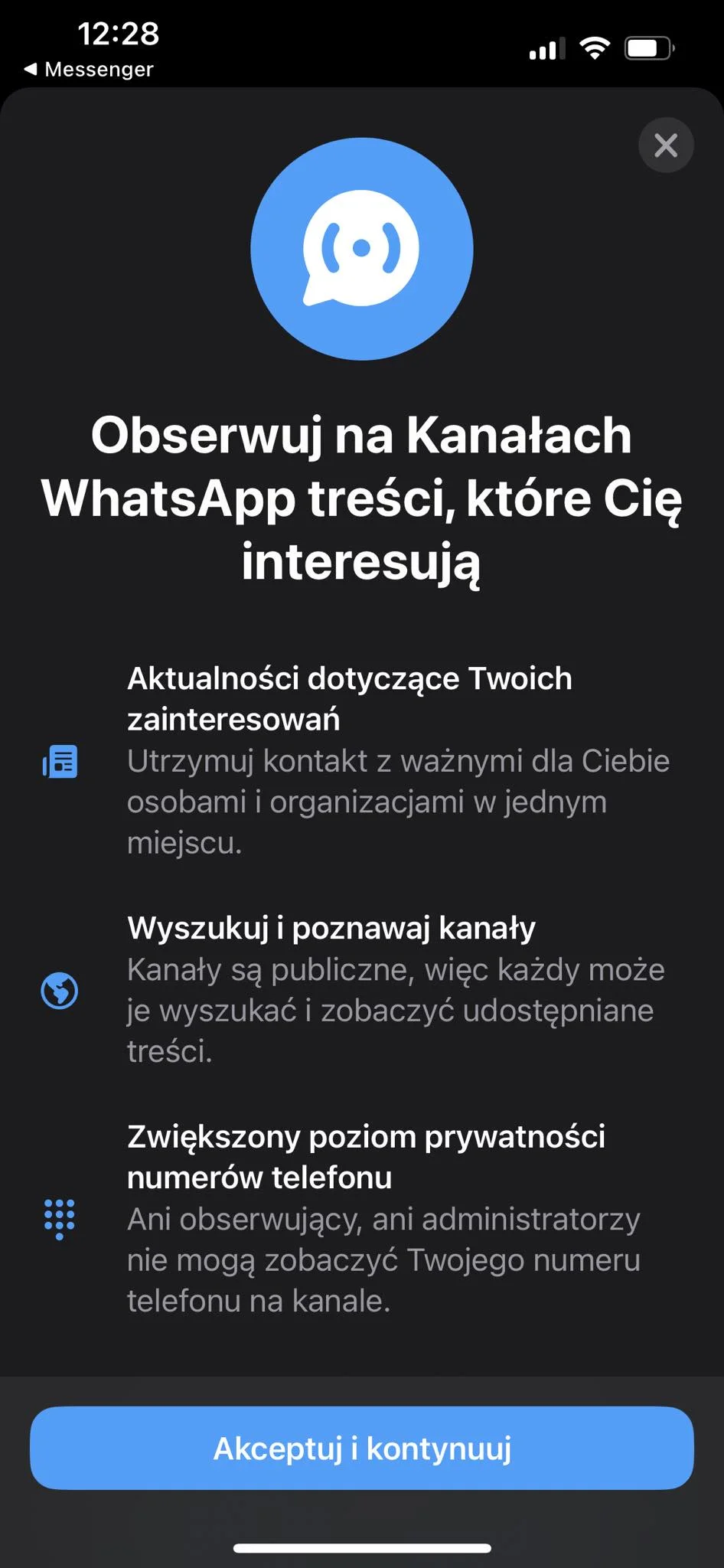
Task: Dismiss the WhatsApp Channels intro sheet
Action: pyautogui.click(x=666, y=145)
